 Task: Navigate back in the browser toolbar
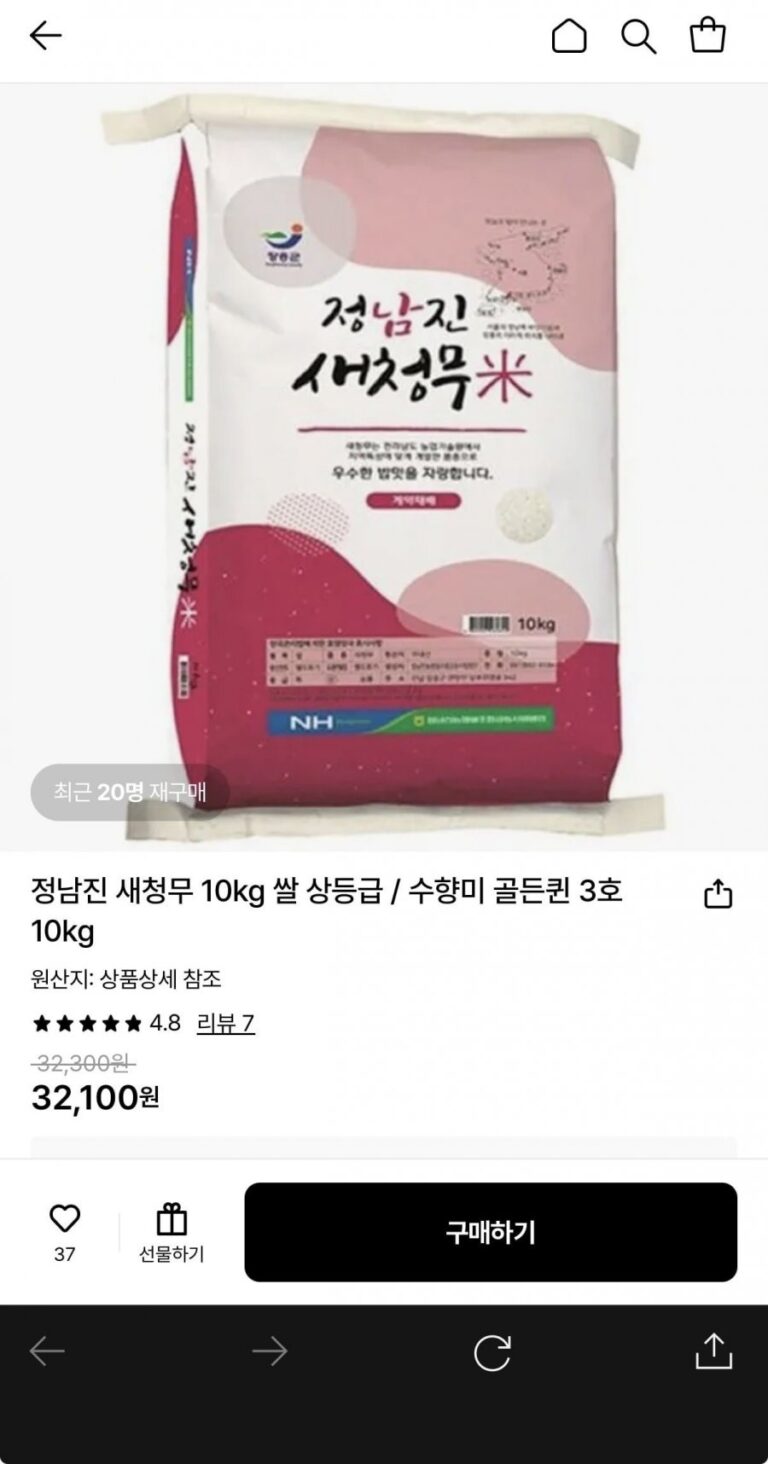click(47, 1353)
